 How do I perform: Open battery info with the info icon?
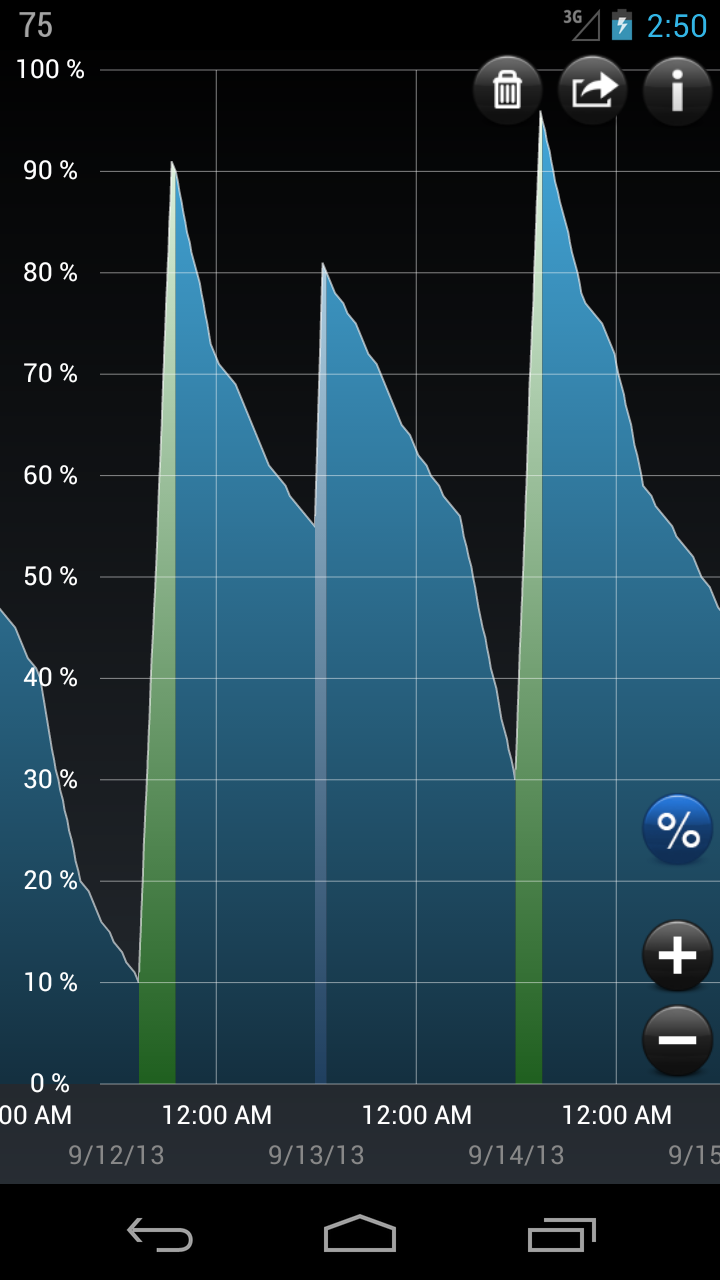point(677,90)
